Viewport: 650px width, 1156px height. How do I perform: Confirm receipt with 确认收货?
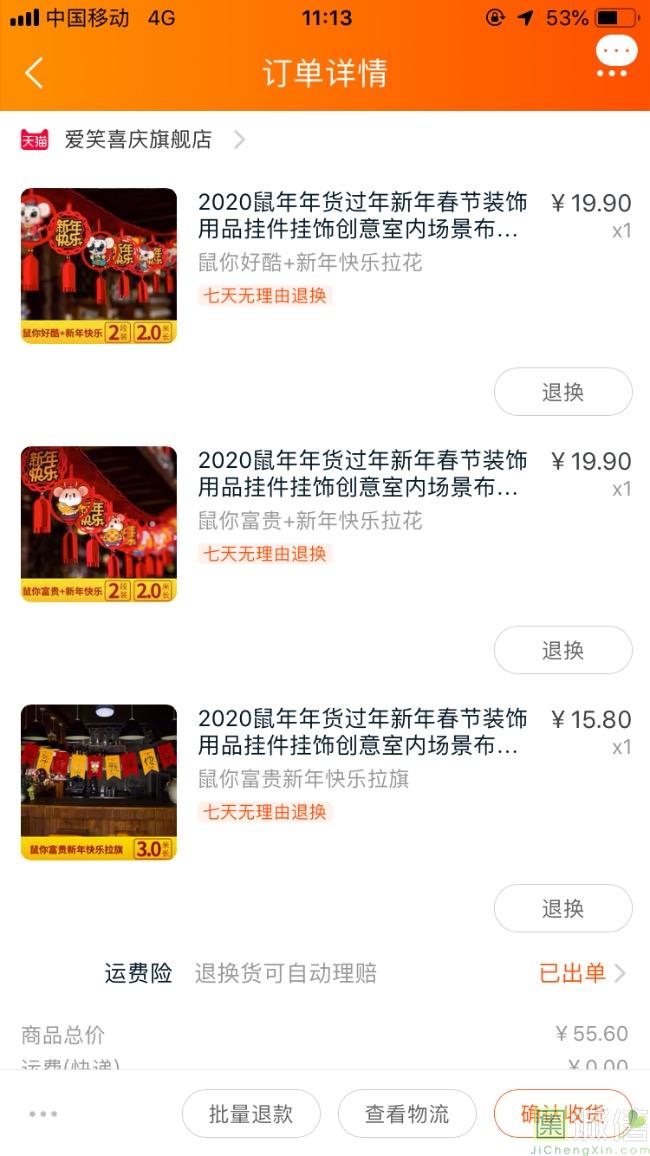click(x=562, y=1114)
